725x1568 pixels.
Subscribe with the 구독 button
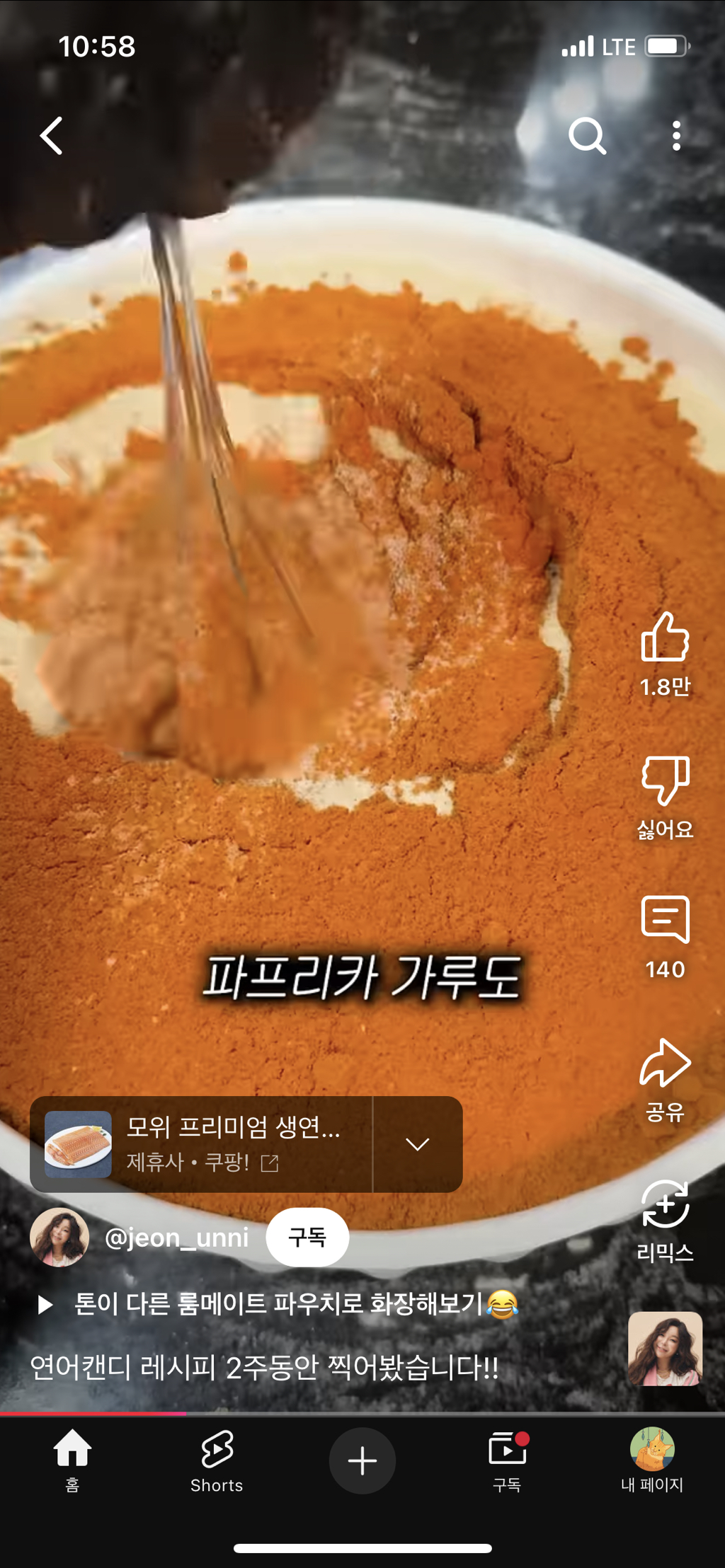[307, 1238]
